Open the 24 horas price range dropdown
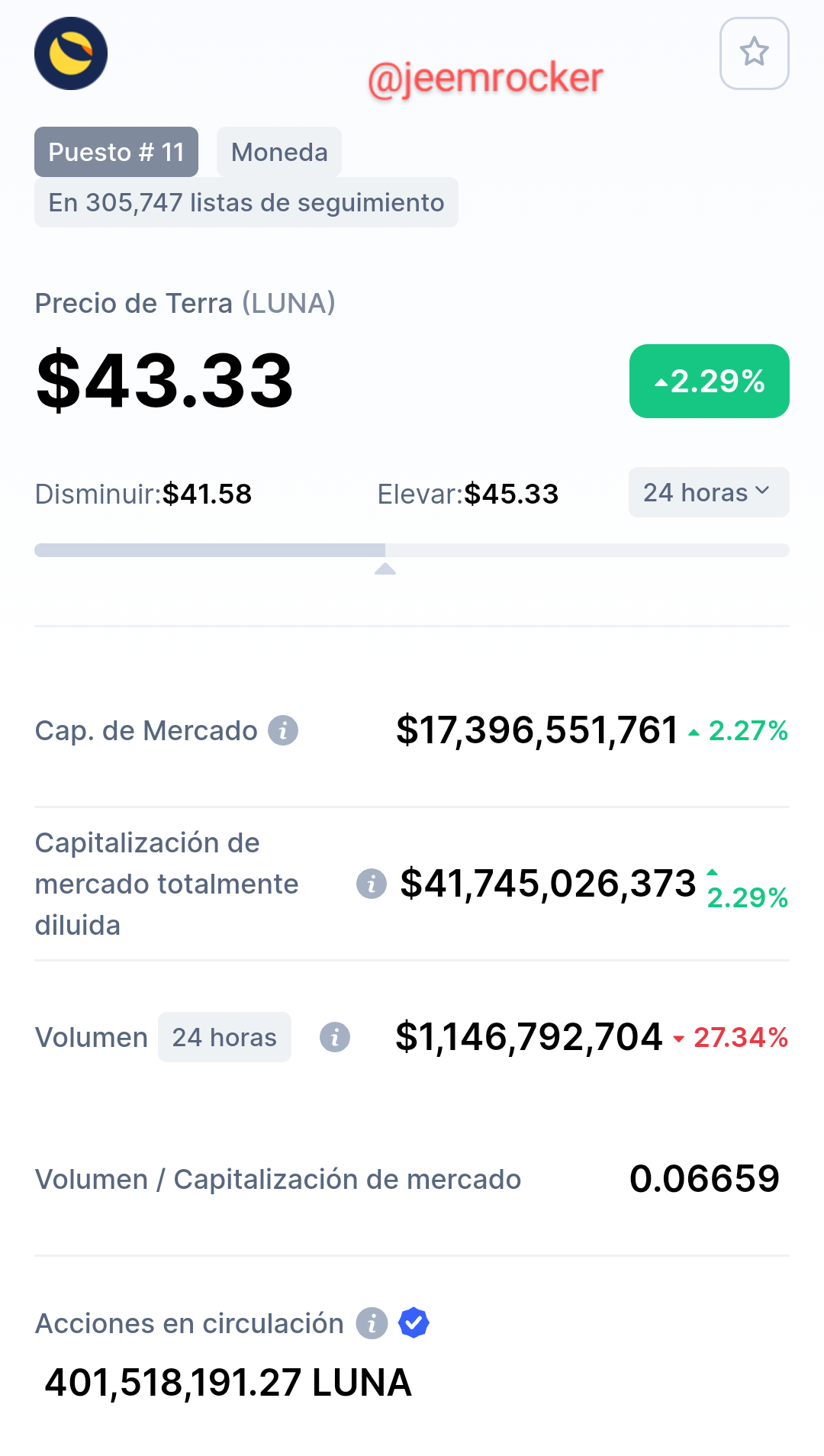Viewport: 824px width, 1456px height. pyautogui.click(x=709, y=492)
